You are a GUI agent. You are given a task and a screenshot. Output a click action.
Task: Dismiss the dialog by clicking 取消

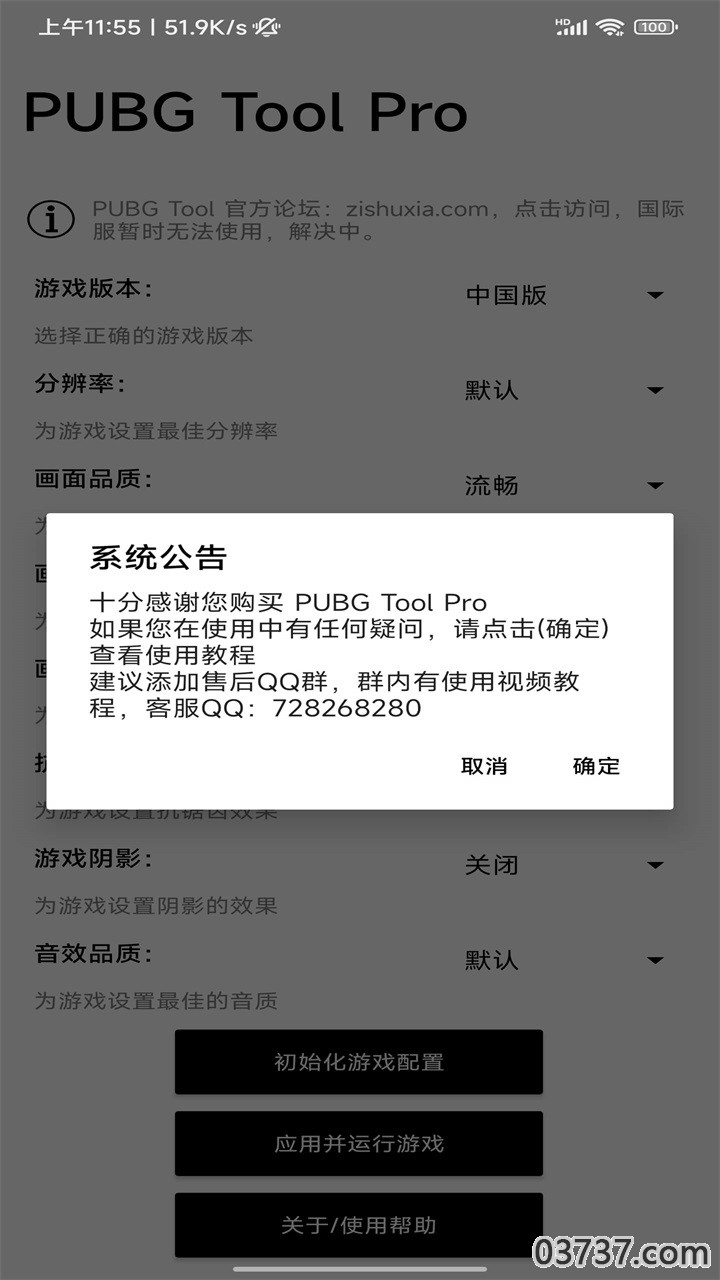[484, 767]
